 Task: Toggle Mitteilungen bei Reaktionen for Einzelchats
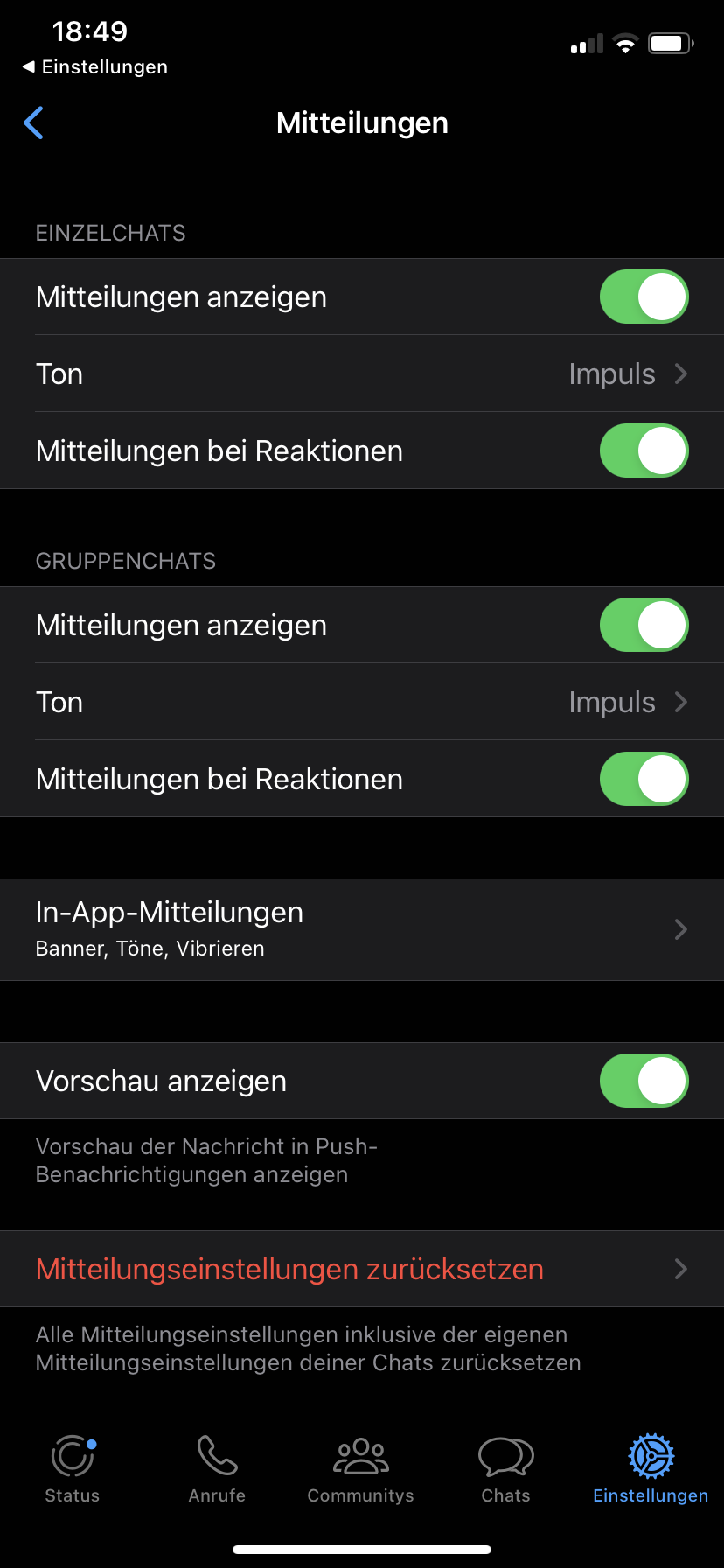[644, 451]
